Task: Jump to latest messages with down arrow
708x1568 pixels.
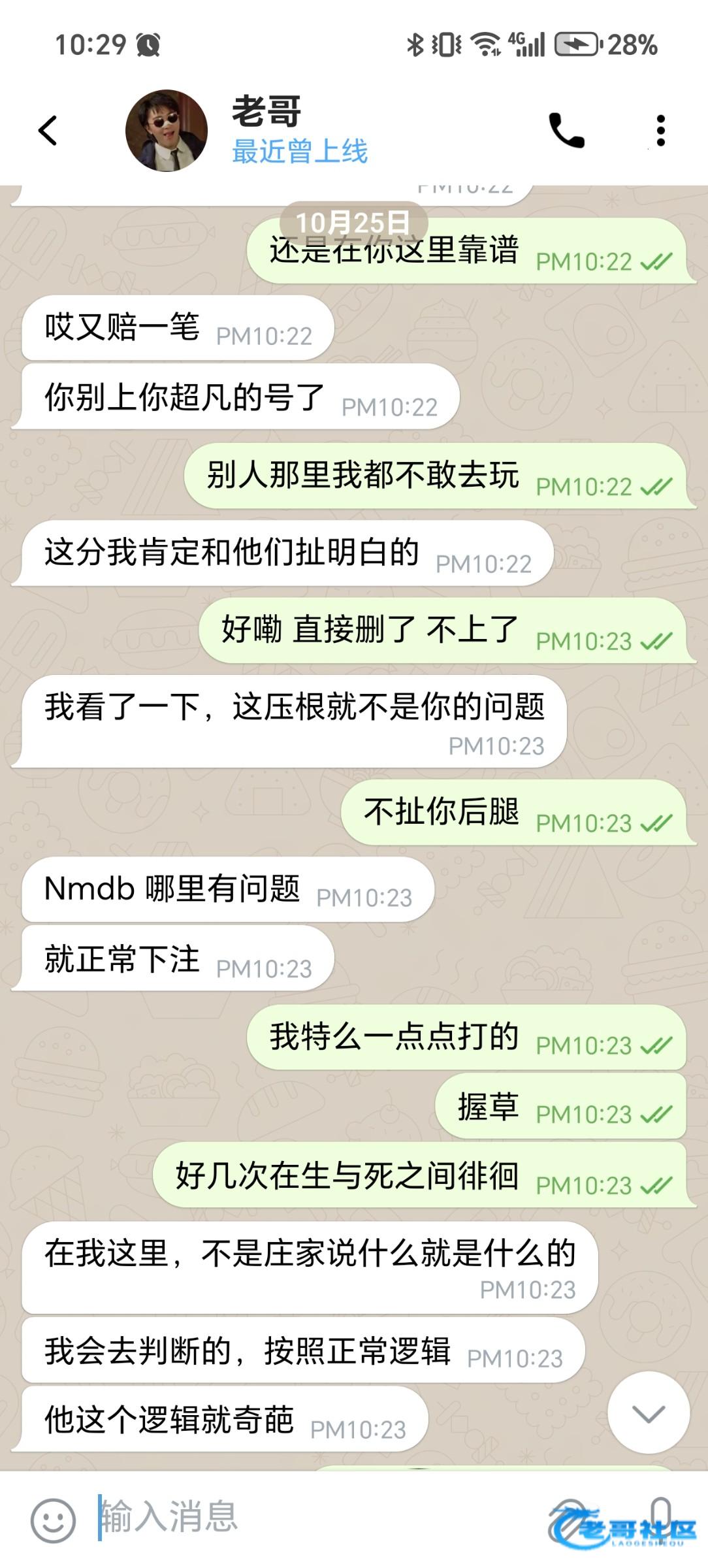Action: tap(649, 1413)
